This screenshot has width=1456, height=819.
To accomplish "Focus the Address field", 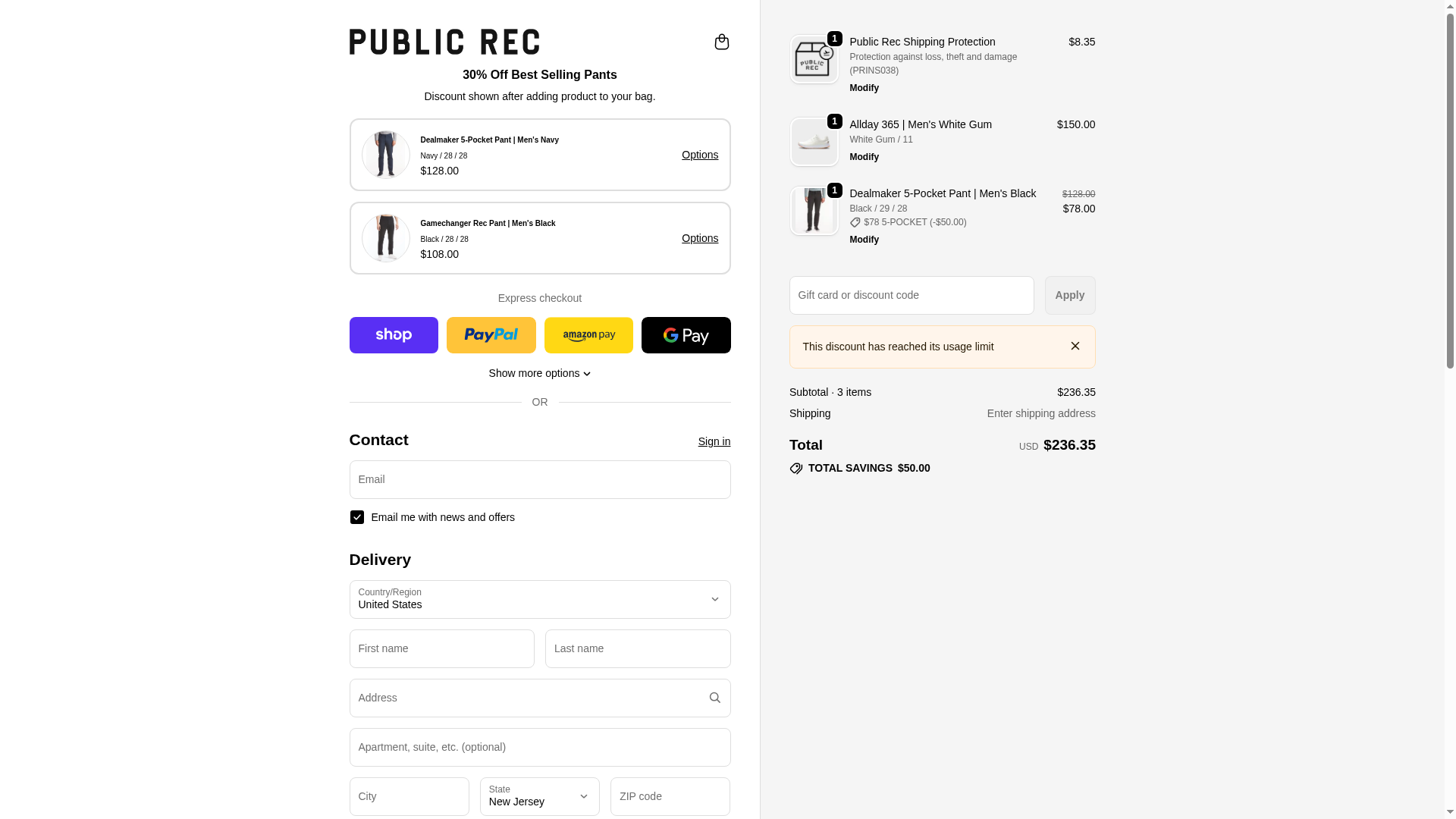I will point(527,698).
